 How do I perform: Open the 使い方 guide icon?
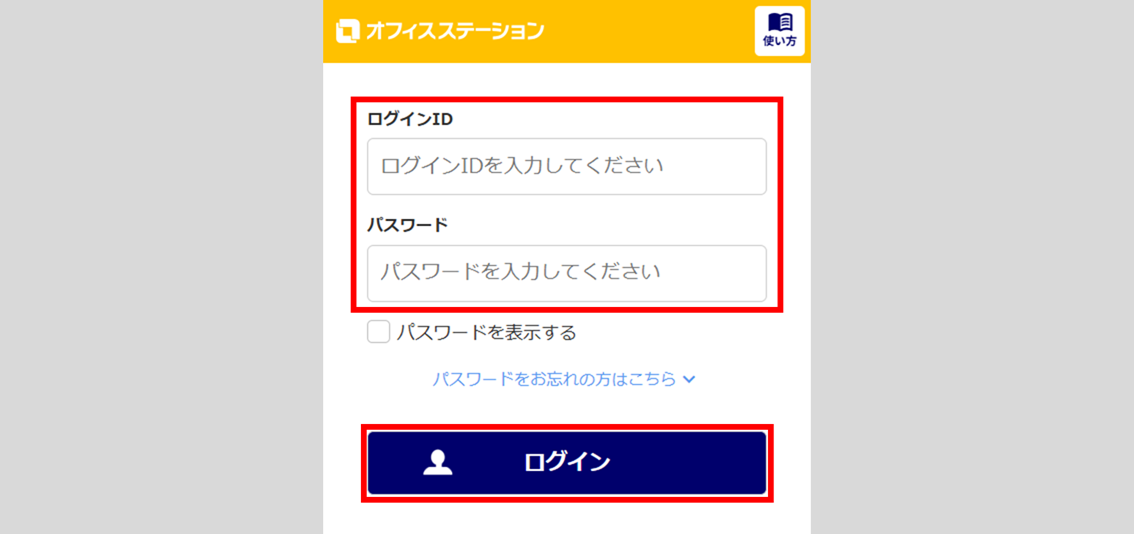[779, 31]
